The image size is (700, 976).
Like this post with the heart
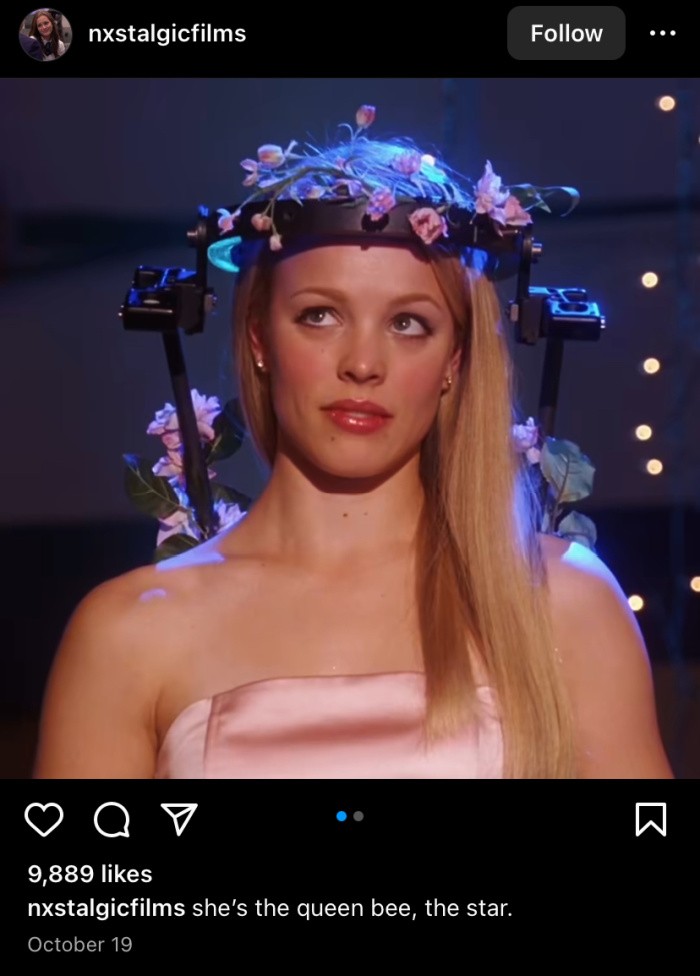(x=44, y=819)
